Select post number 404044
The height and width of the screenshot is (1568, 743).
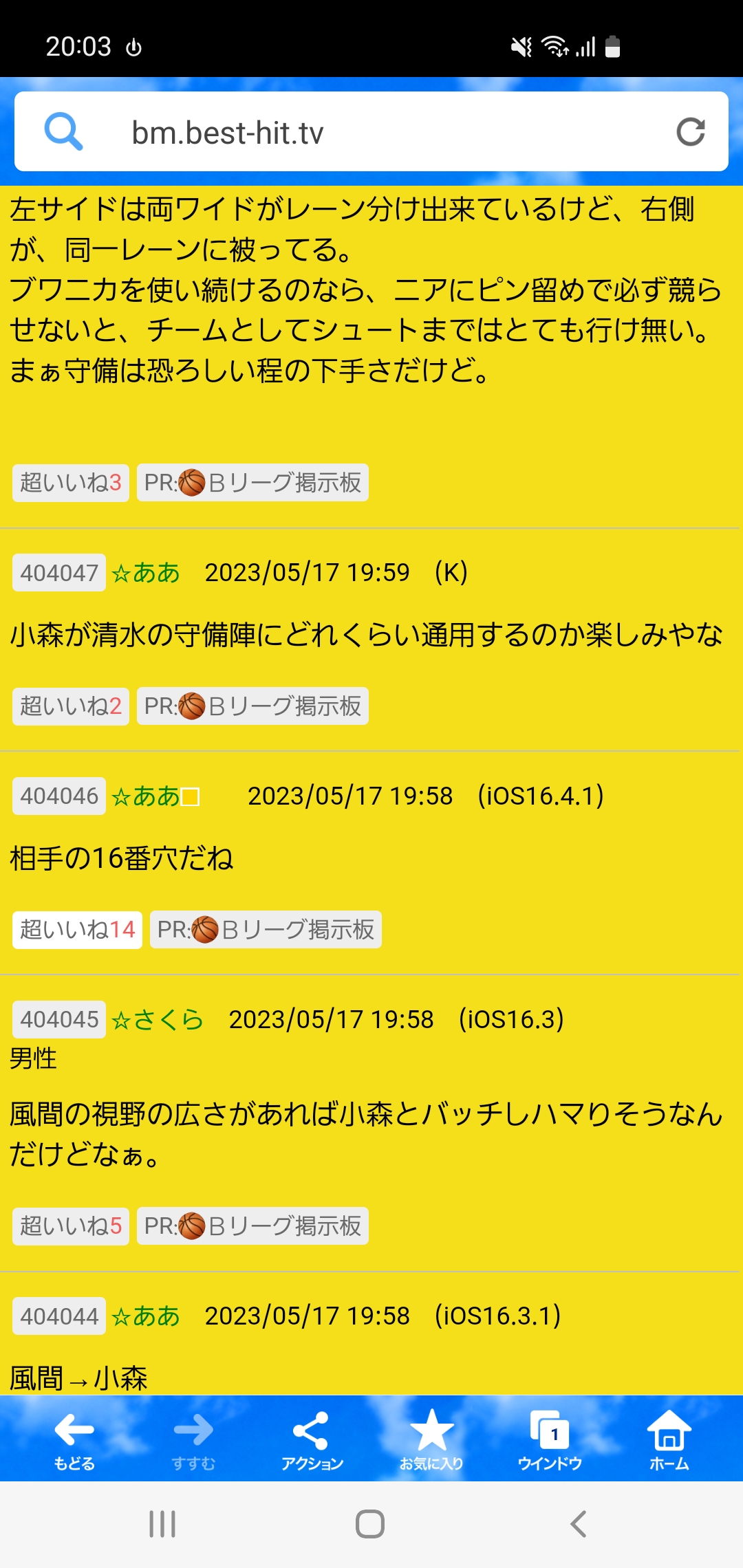tap(59, 1316)
